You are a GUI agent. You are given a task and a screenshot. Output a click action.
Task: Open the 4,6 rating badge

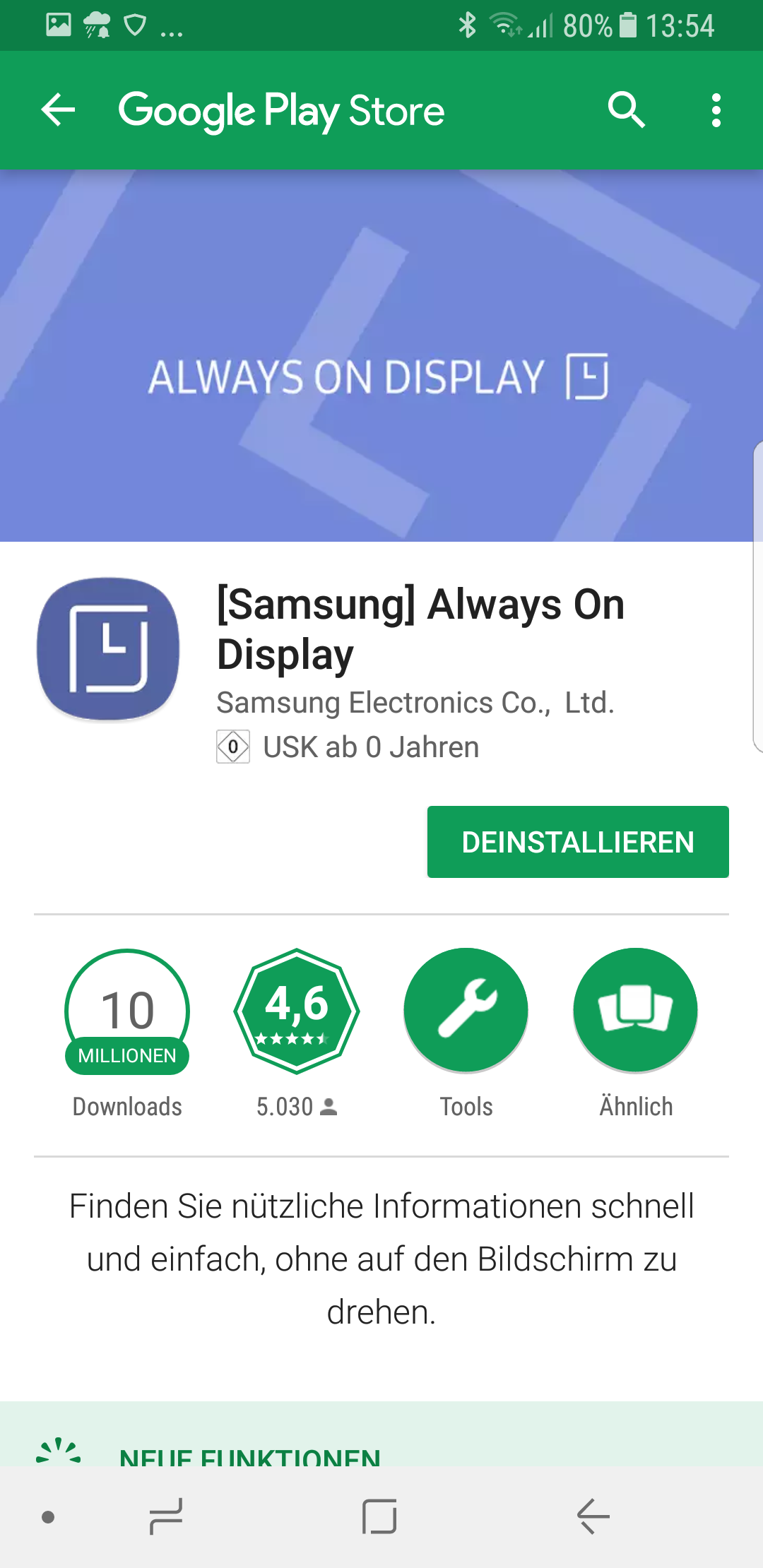(297, 1011)
